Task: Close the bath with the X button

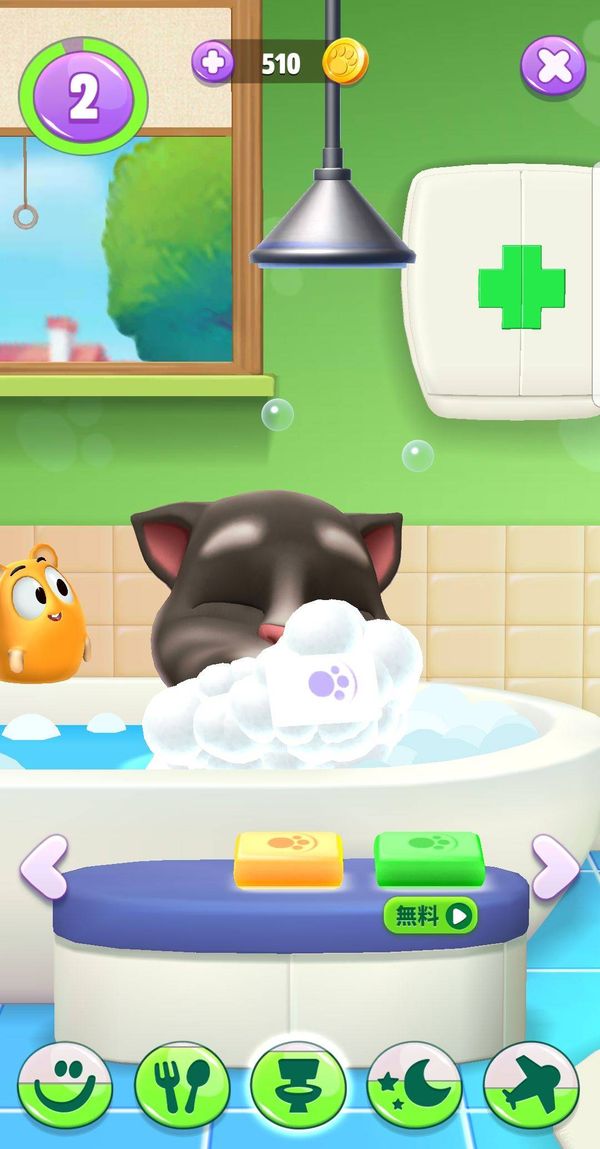Action: click(x=553, y=67)
